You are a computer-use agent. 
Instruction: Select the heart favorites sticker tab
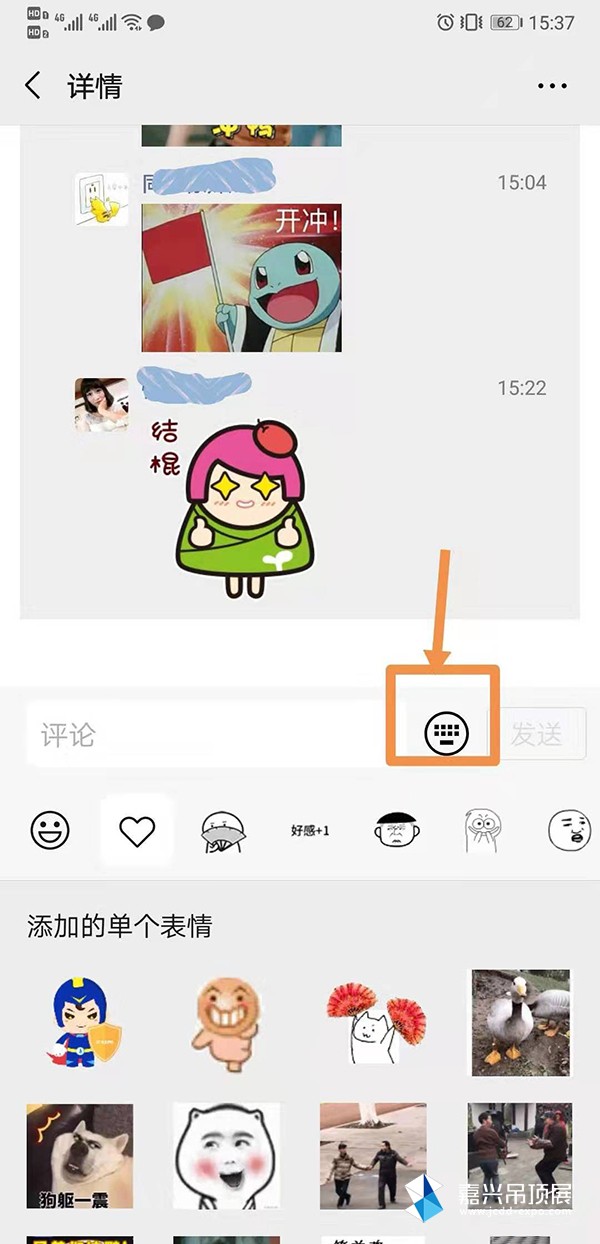(137, 830)
